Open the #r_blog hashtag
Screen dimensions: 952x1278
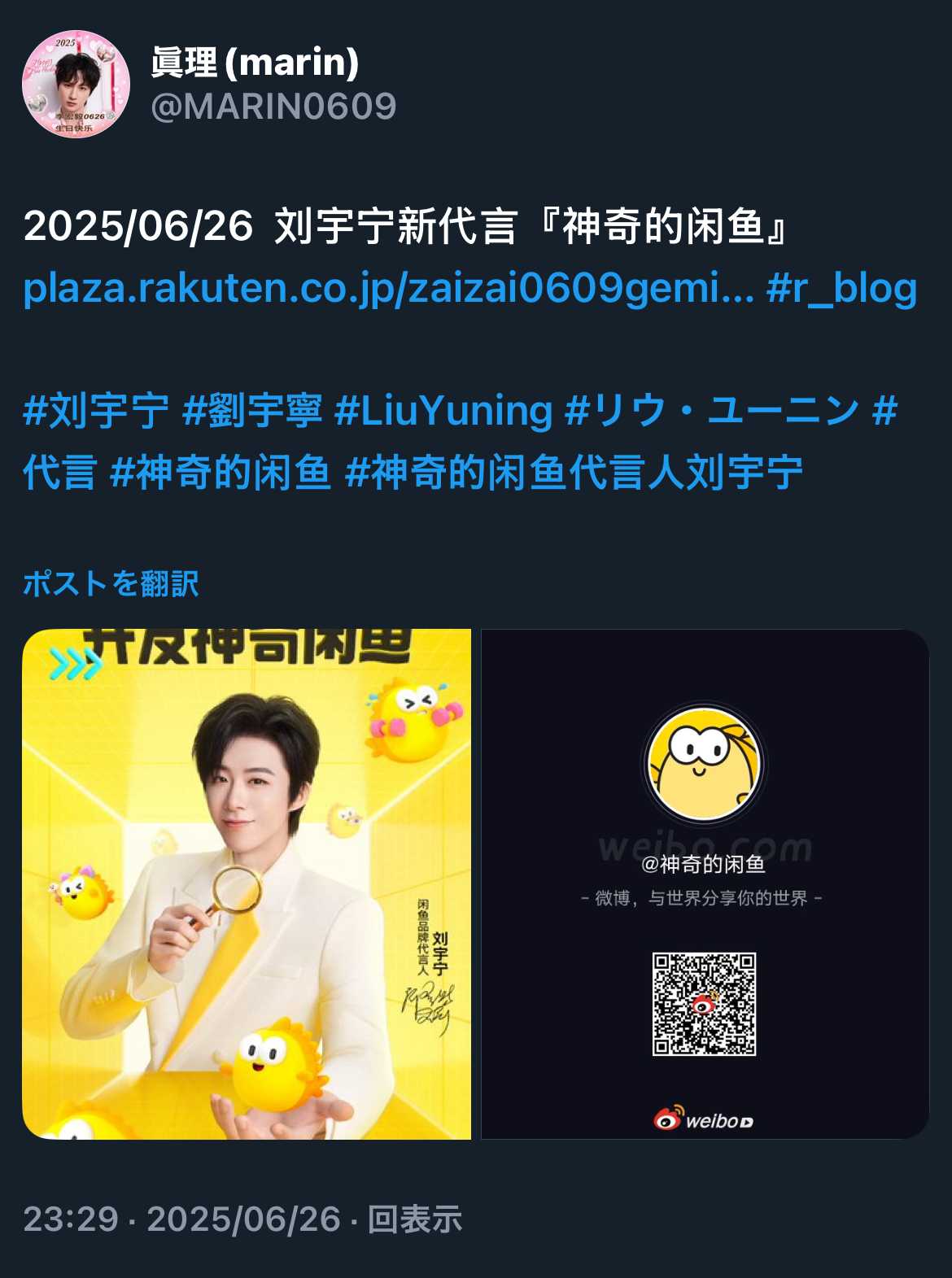[841, 288]
